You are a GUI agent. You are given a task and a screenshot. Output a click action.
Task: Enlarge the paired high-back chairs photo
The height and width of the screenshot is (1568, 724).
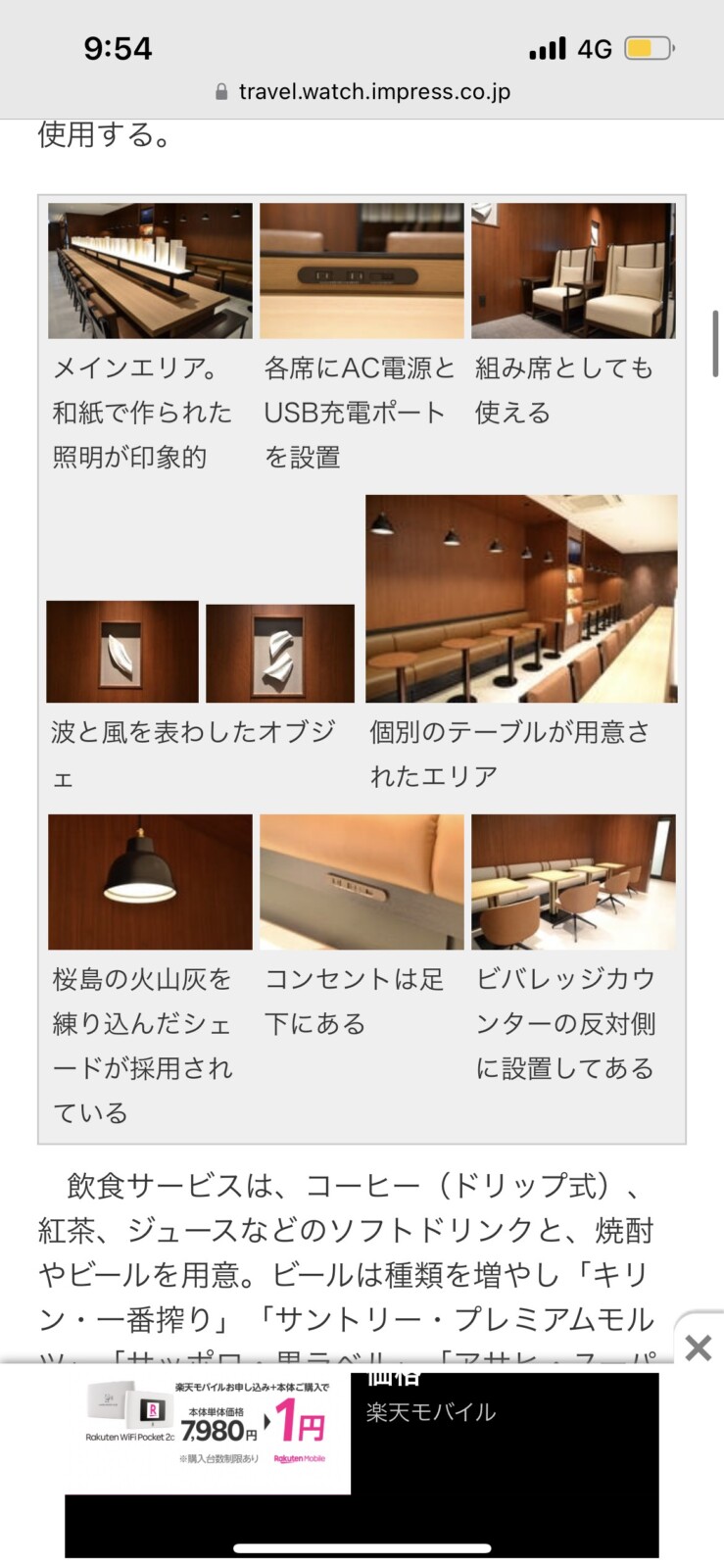point(573,270)
